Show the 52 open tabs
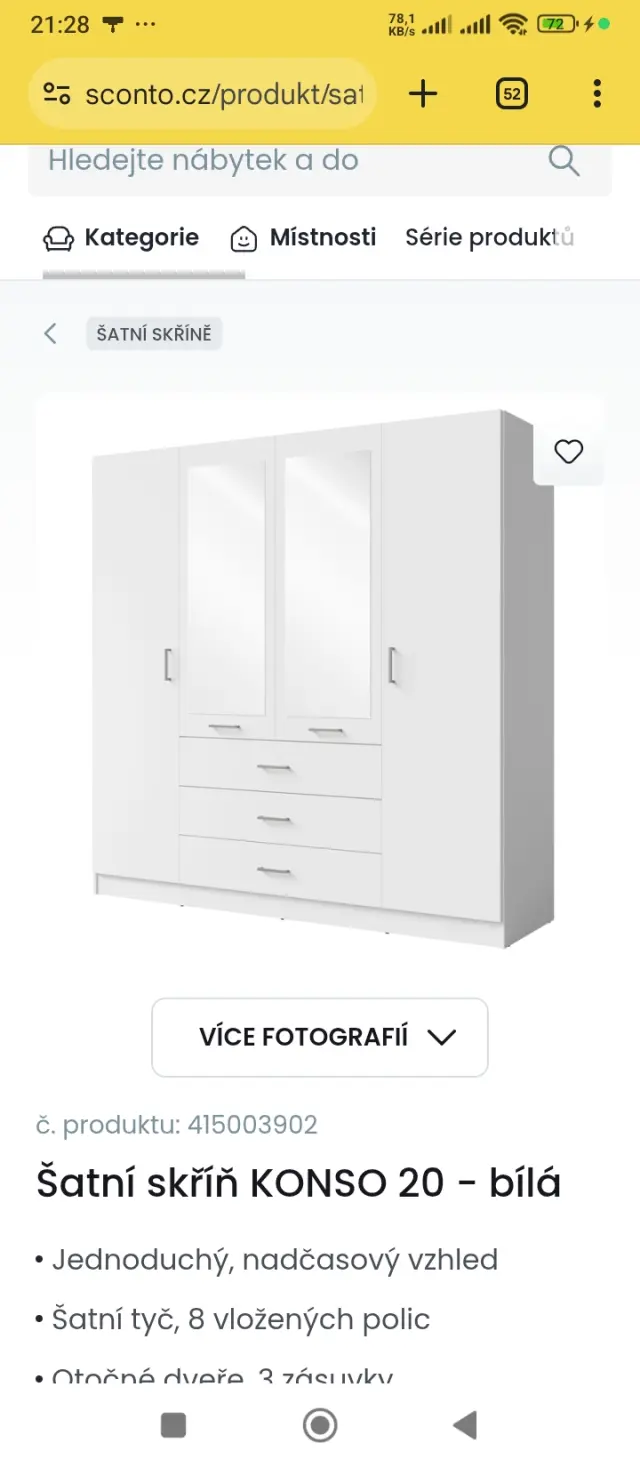640x1467 pixels. coord(511,94)
